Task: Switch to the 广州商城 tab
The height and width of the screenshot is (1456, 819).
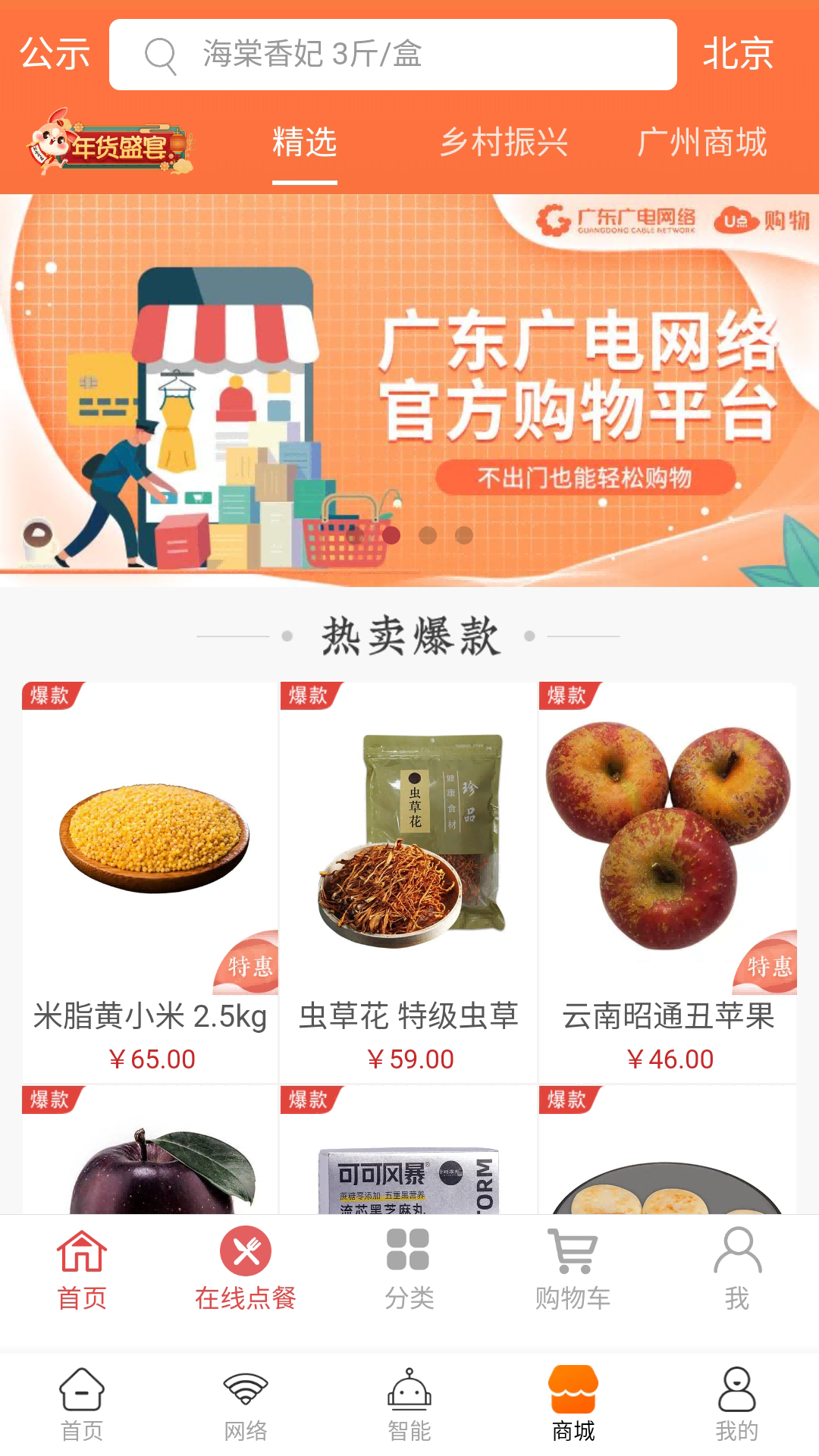Action: click(702, 143)
